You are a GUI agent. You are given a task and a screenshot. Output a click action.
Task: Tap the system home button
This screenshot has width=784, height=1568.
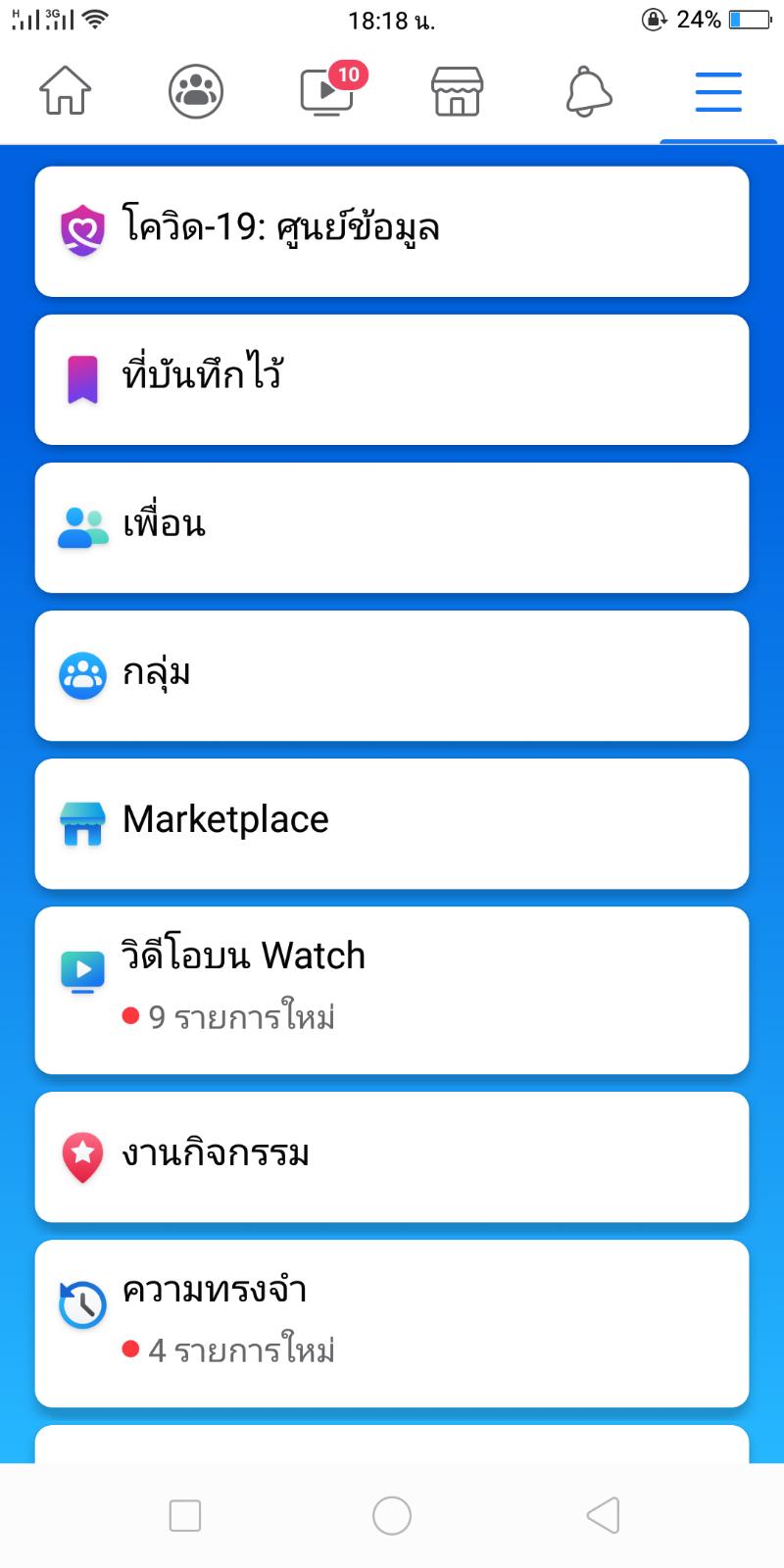(392, 1515)
